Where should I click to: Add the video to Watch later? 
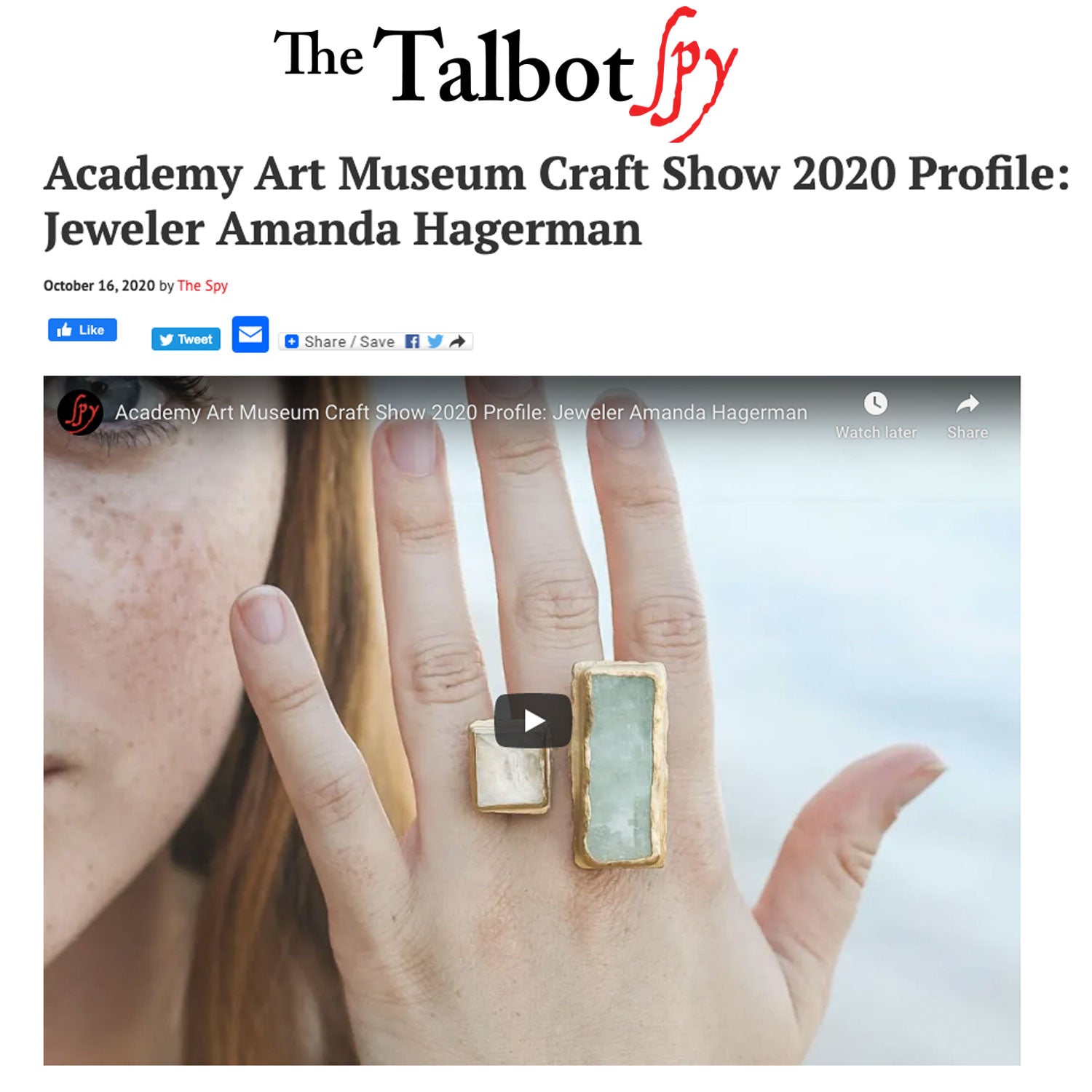[876, 414]
